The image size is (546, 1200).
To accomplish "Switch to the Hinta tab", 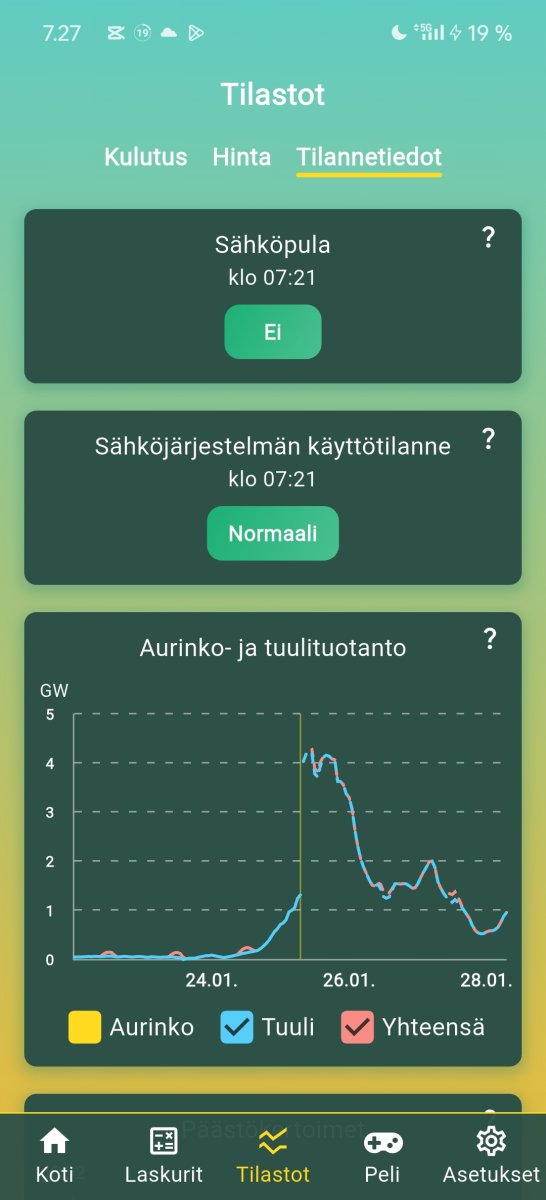I will tap(241, 157).
